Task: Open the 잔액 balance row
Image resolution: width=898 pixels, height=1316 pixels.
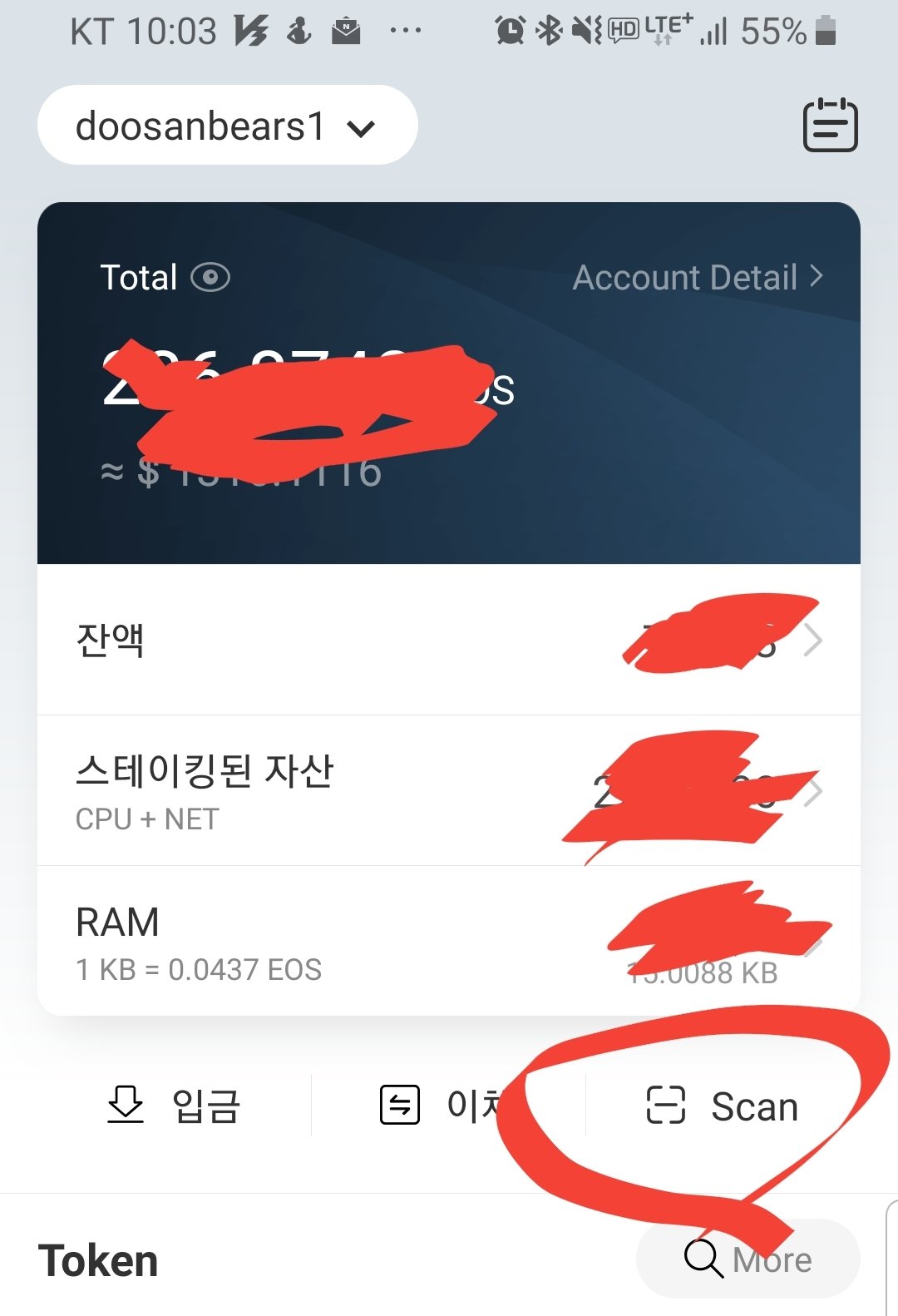Action: click(x=449, y=640)
